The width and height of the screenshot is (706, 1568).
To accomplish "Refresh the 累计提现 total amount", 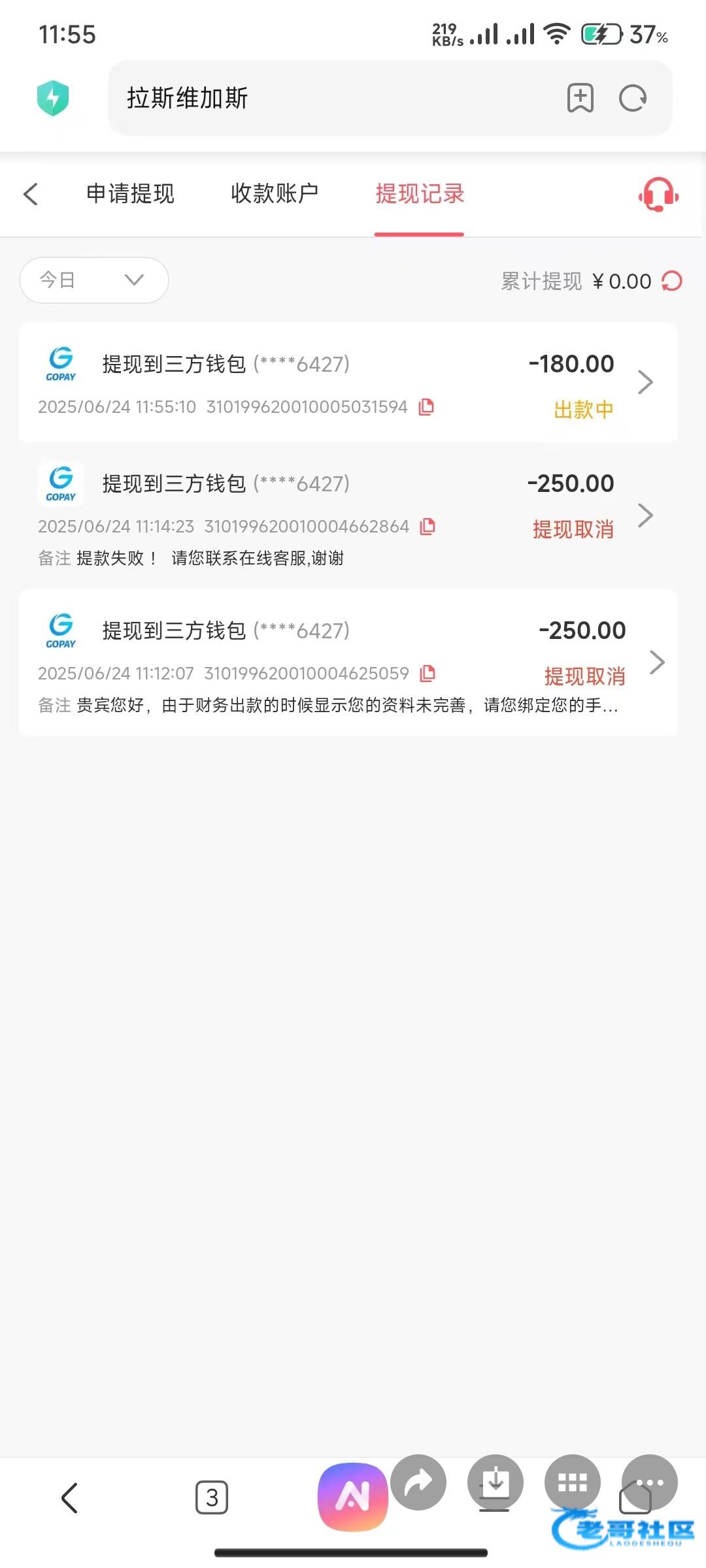I will [x=672, y=281].
